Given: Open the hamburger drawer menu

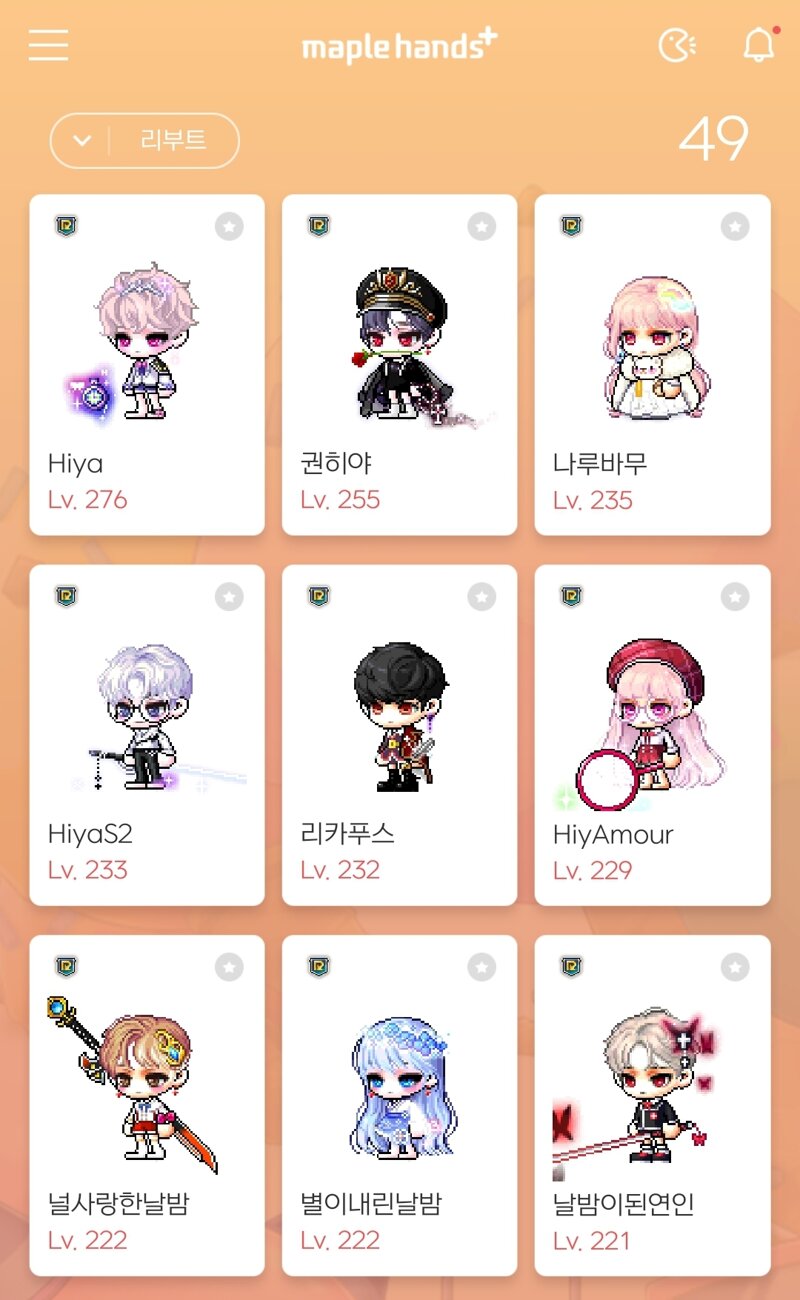Looking at the screenshot, I should [48, 45].
